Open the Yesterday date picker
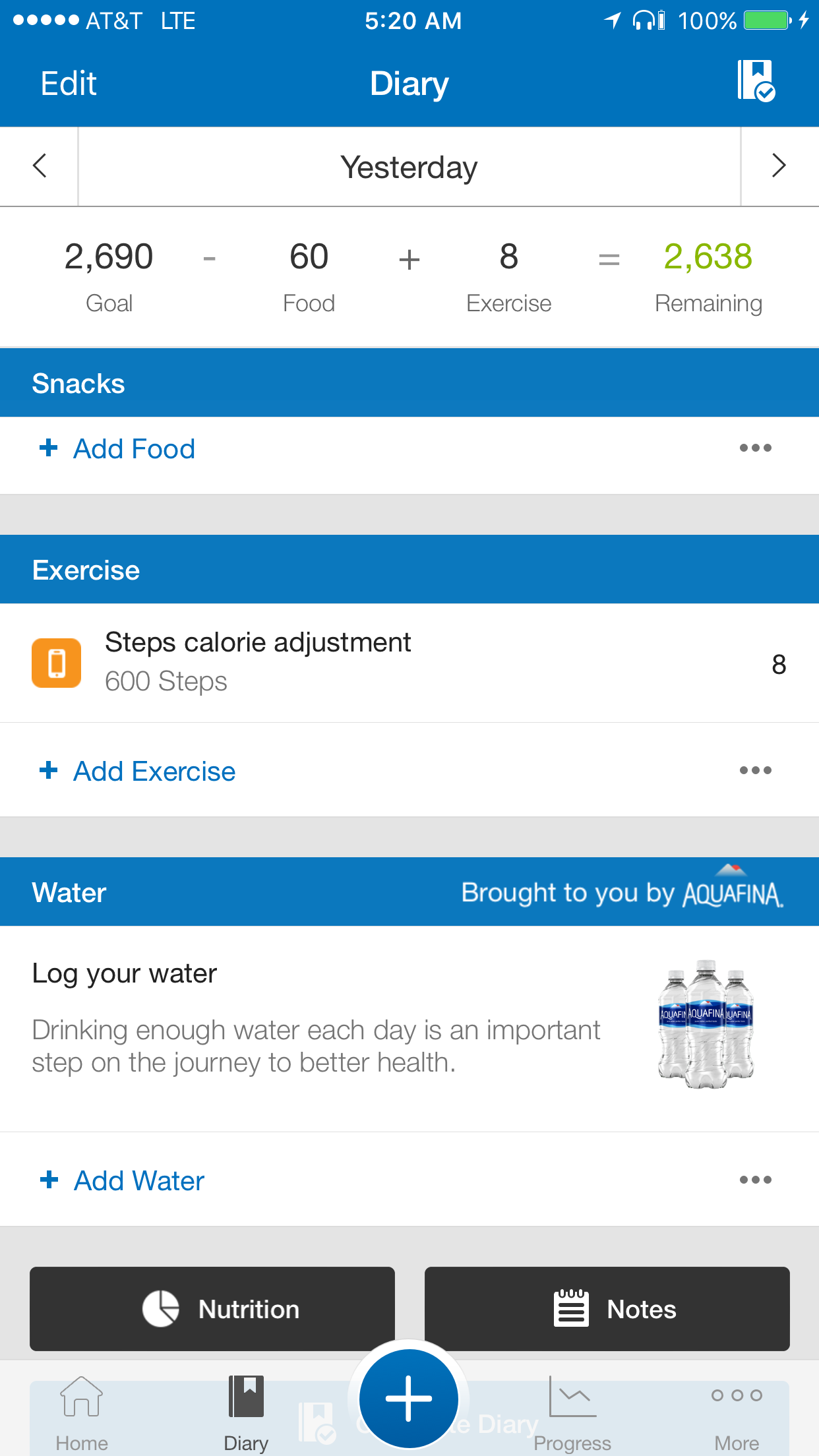This screenshot has height=1456, width=819. point(409,167)
